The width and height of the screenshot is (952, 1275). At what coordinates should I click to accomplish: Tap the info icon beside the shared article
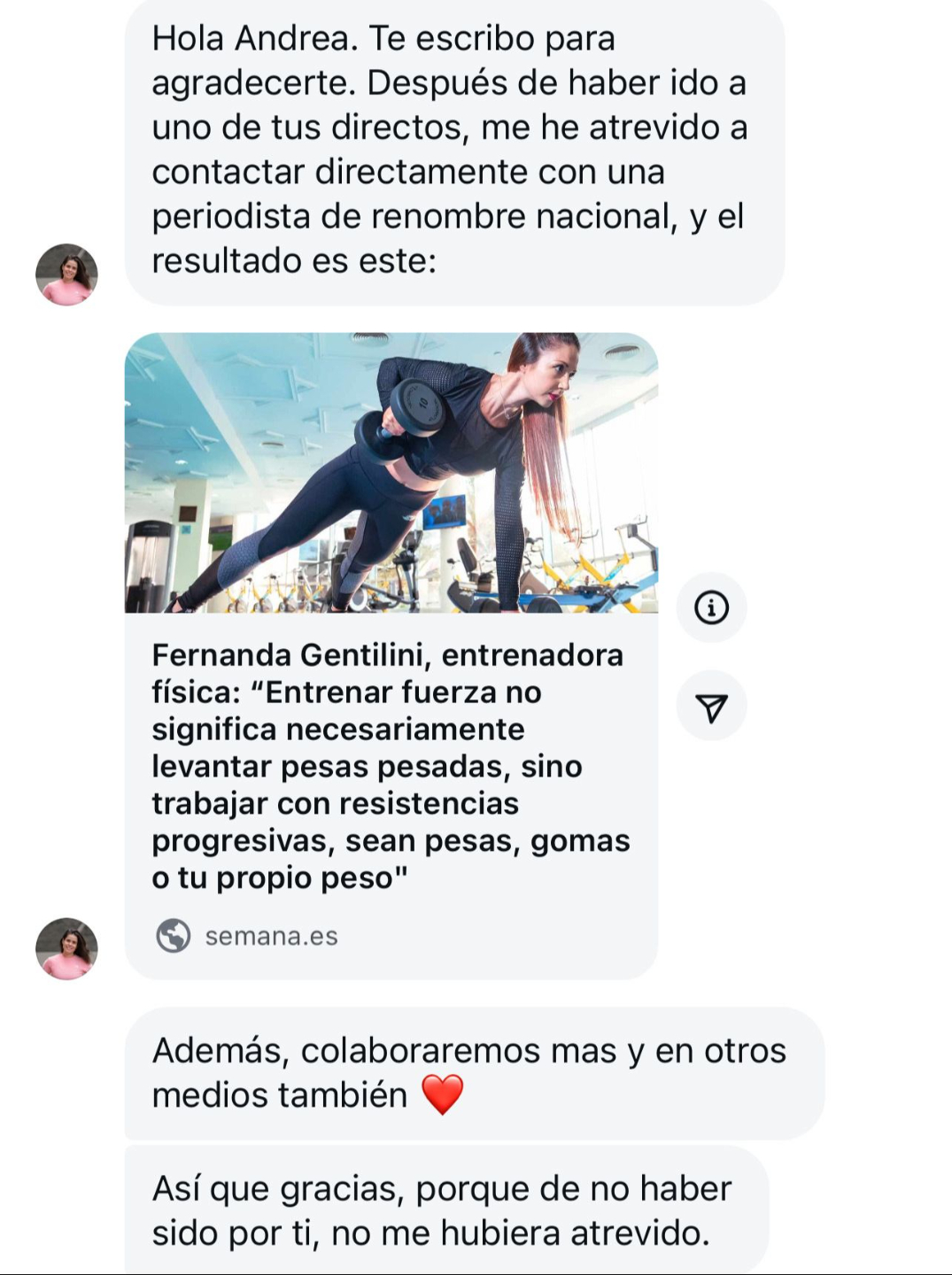click(x=711, y=607)
